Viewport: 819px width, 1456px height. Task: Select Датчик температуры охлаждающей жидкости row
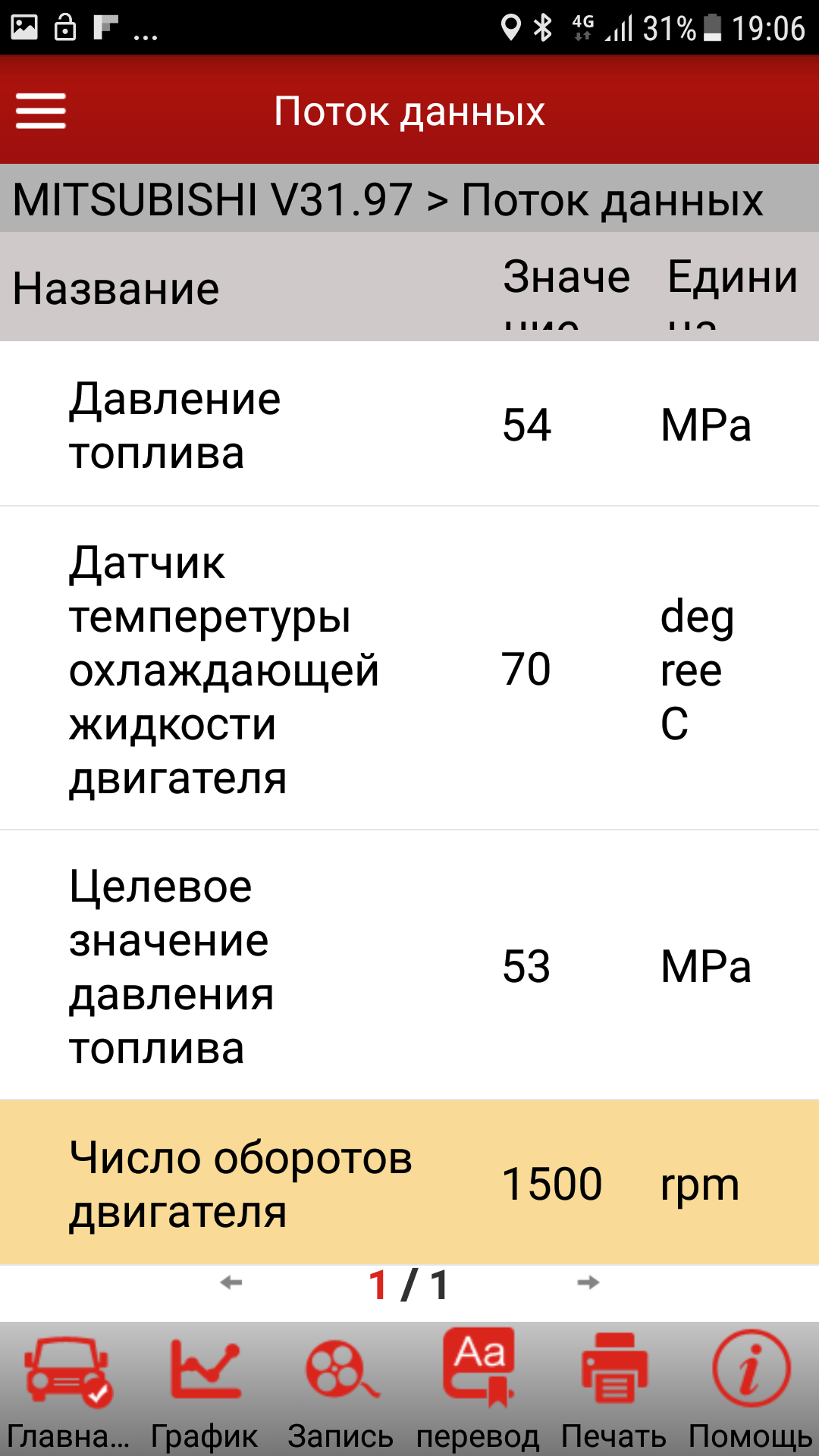409,669
